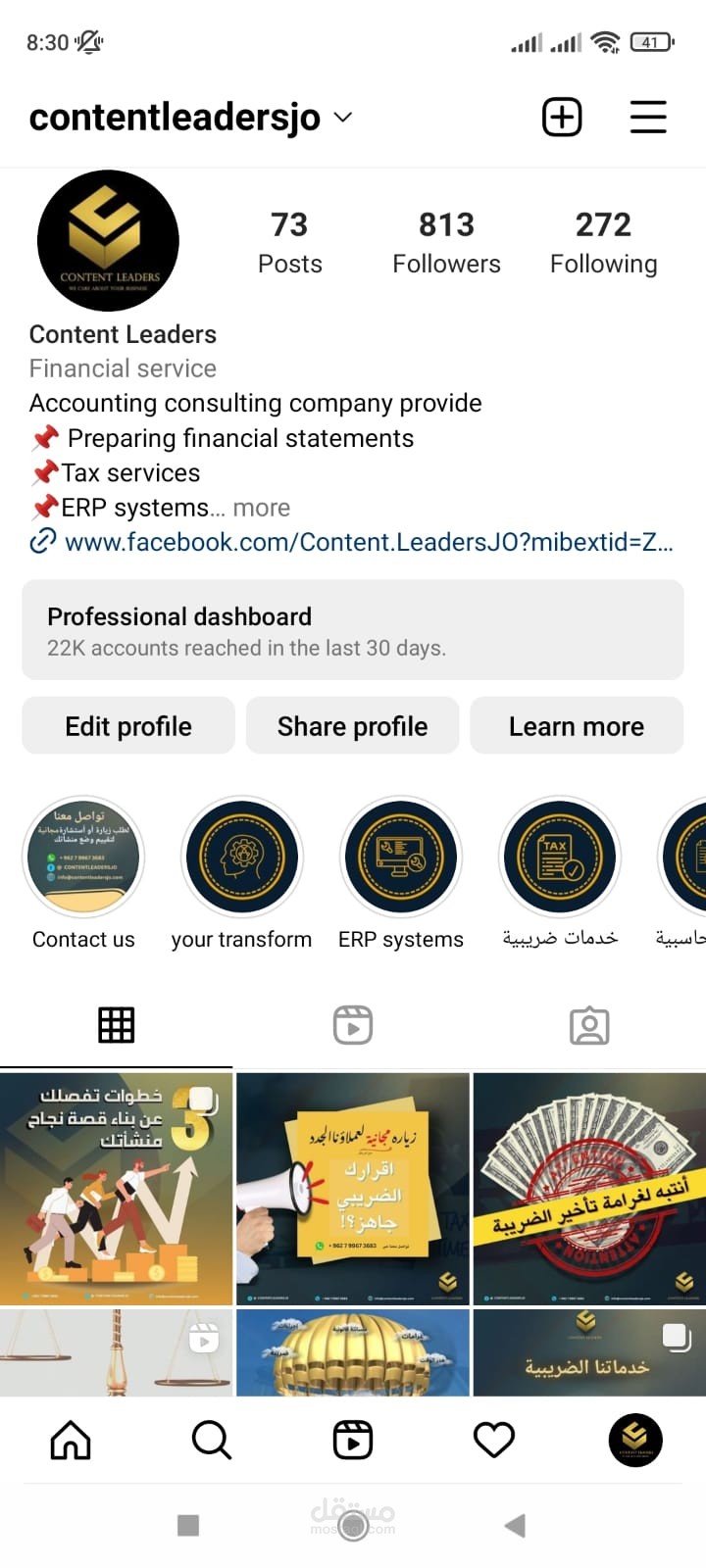Open the Facebook link in bio
706x1568 pixels.
point(353,542)
